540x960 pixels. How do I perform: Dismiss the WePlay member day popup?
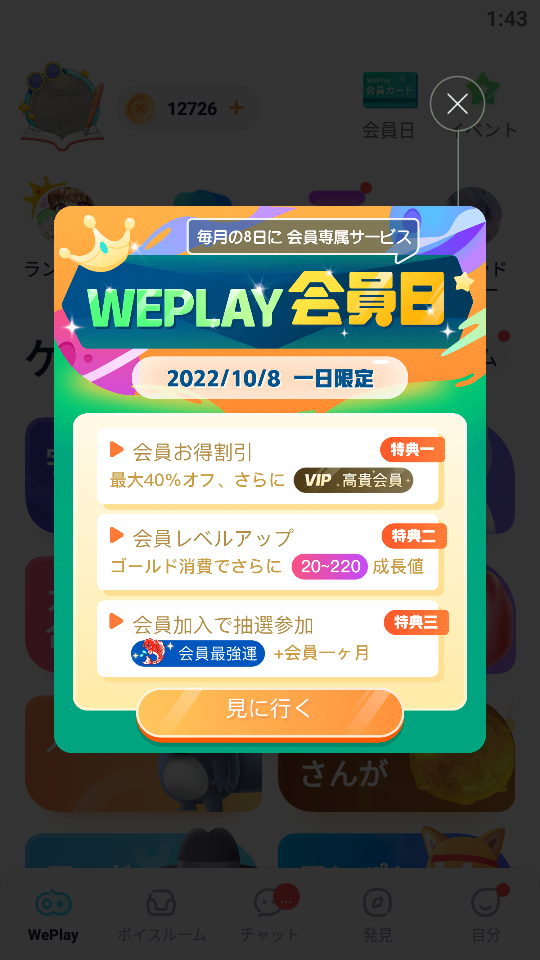[457, 104]
